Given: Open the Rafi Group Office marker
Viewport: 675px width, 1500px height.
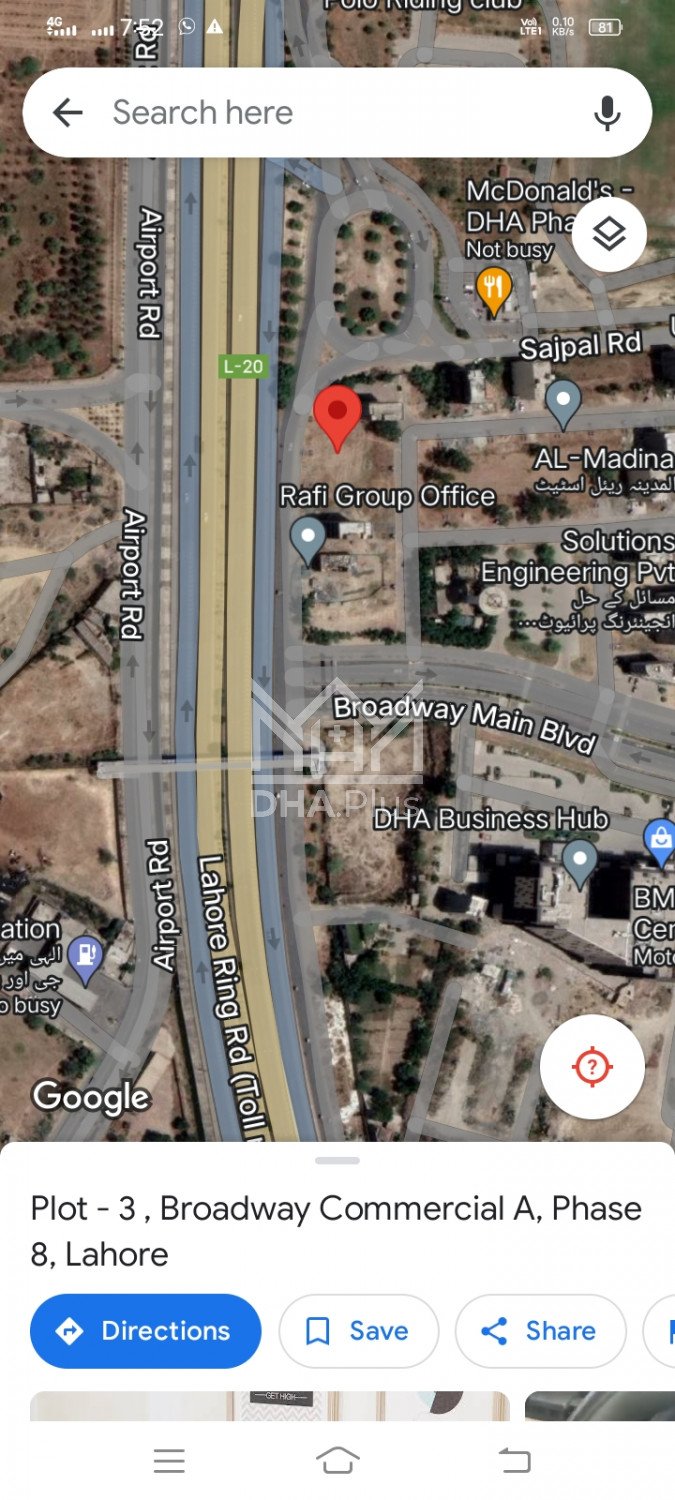Looking at the screenshot, I should (x=308, y=538).
